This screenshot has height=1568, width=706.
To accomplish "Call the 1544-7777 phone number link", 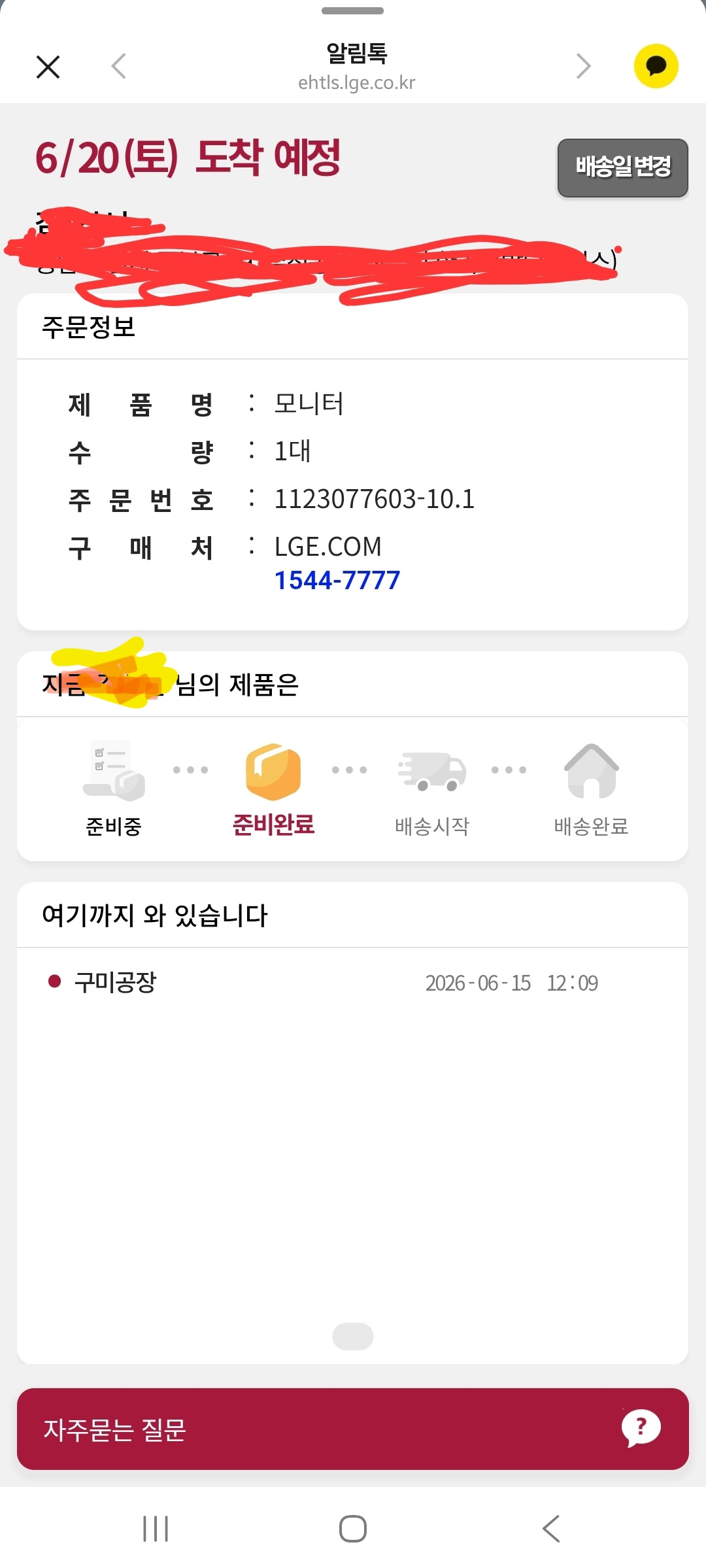I will pos(337,580).
